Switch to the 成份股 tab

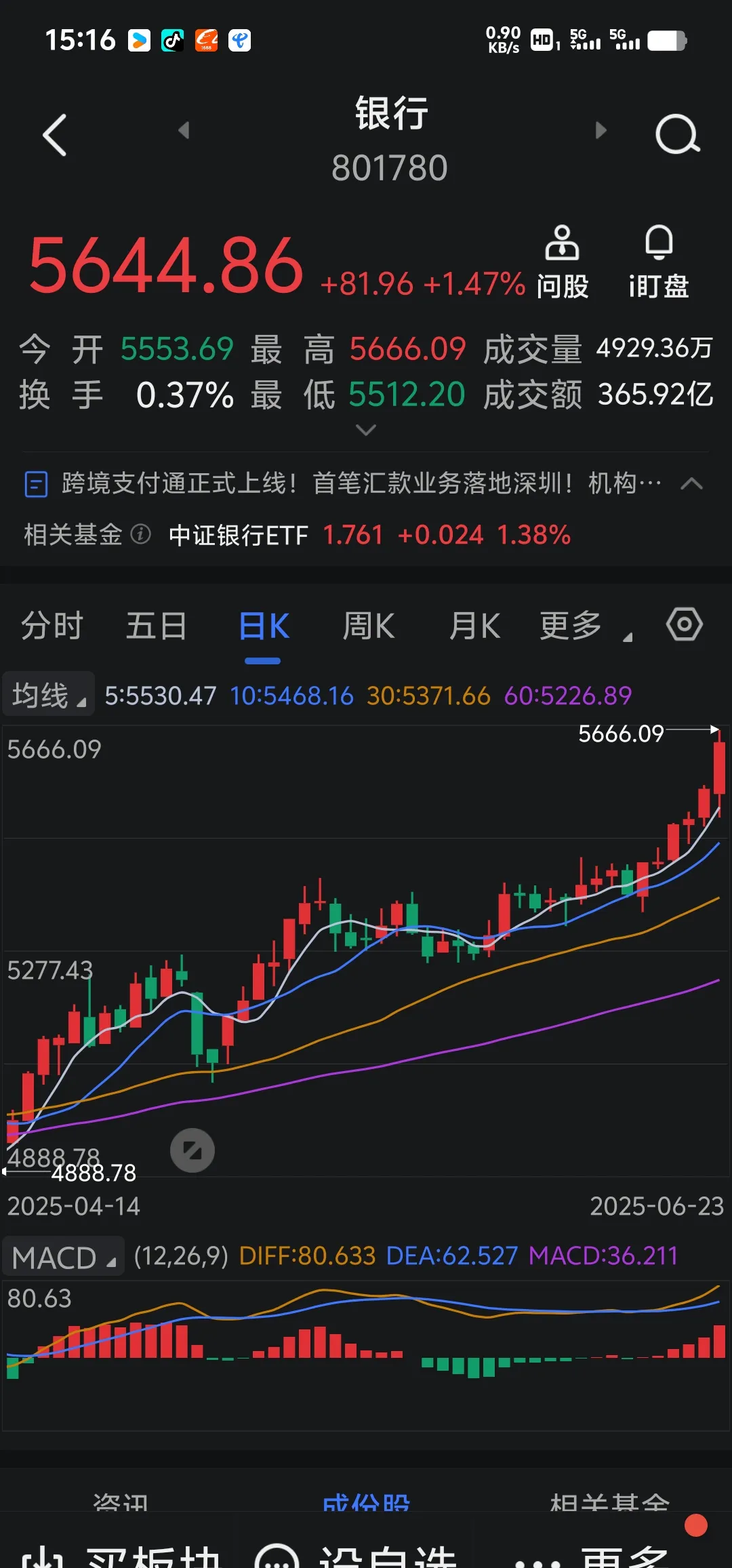[366, 1504]
